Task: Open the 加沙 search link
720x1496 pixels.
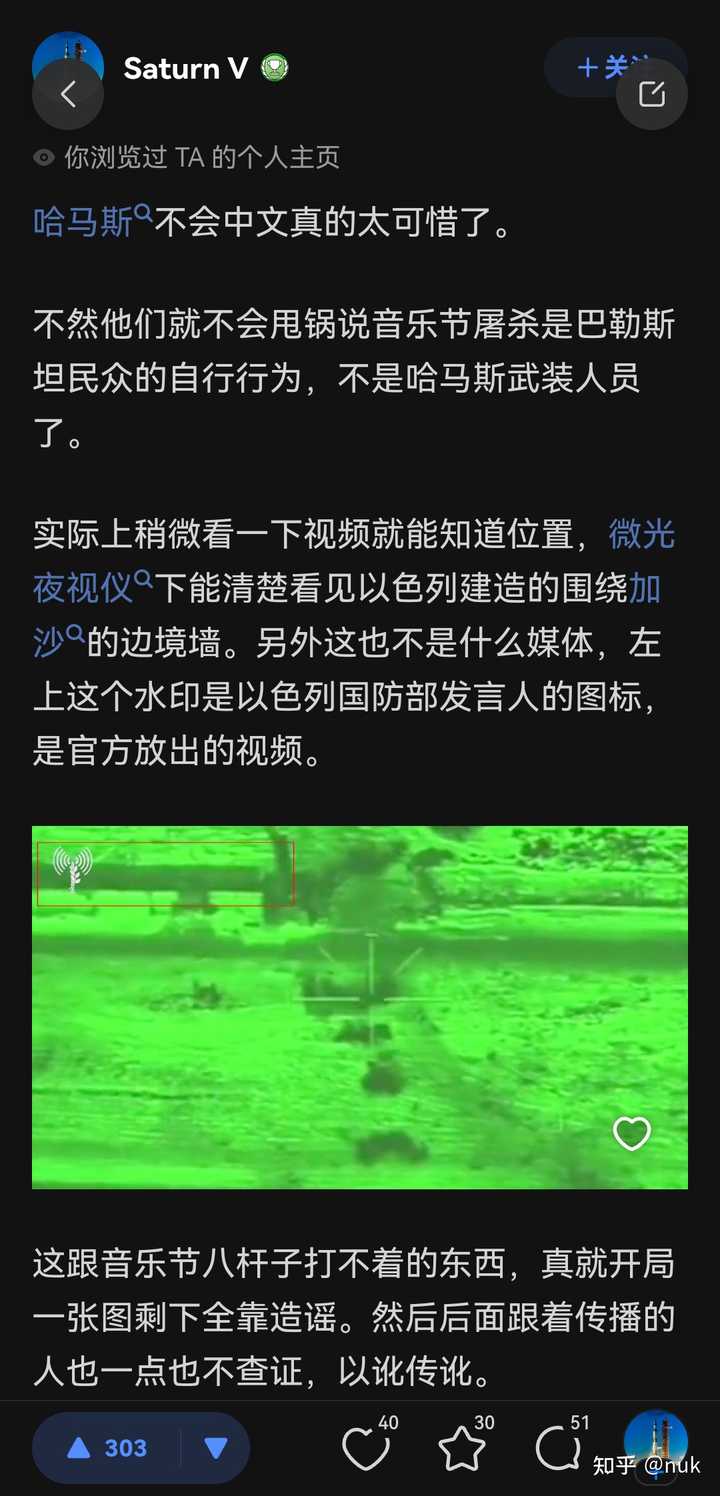Action: (x=60, y=641)
